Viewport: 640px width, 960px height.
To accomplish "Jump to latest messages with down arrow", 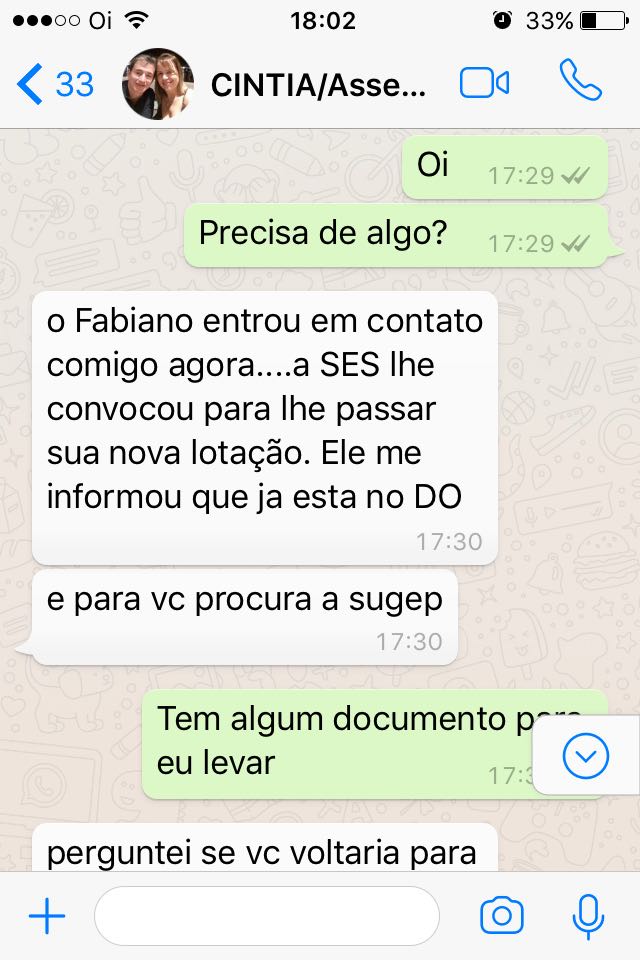I will (x=586, y=757).
